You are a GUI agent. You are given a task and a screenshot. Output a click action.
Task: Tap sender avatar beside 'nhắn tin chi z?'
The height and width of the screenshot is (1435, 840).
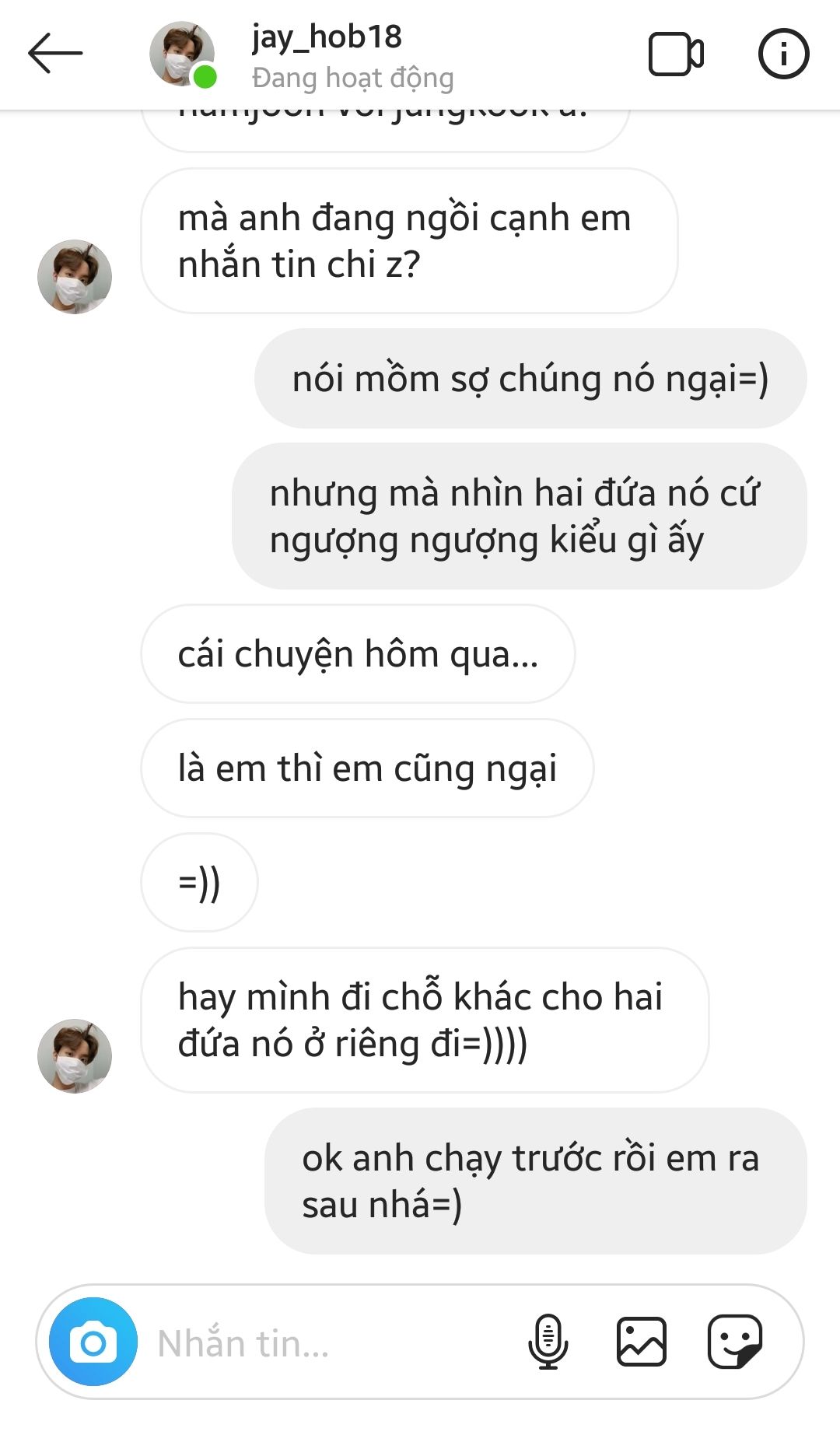(75, 277)
